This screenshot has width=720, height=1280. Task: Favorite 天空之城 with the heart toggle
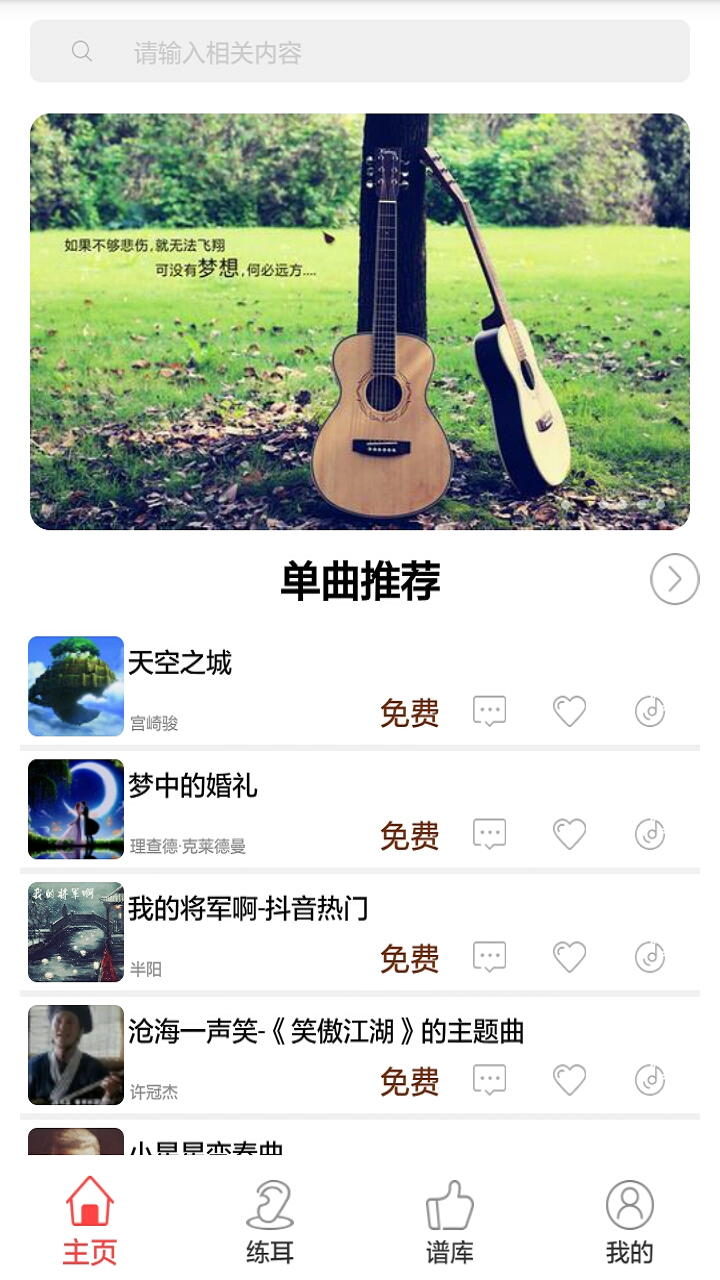point(570,712)
